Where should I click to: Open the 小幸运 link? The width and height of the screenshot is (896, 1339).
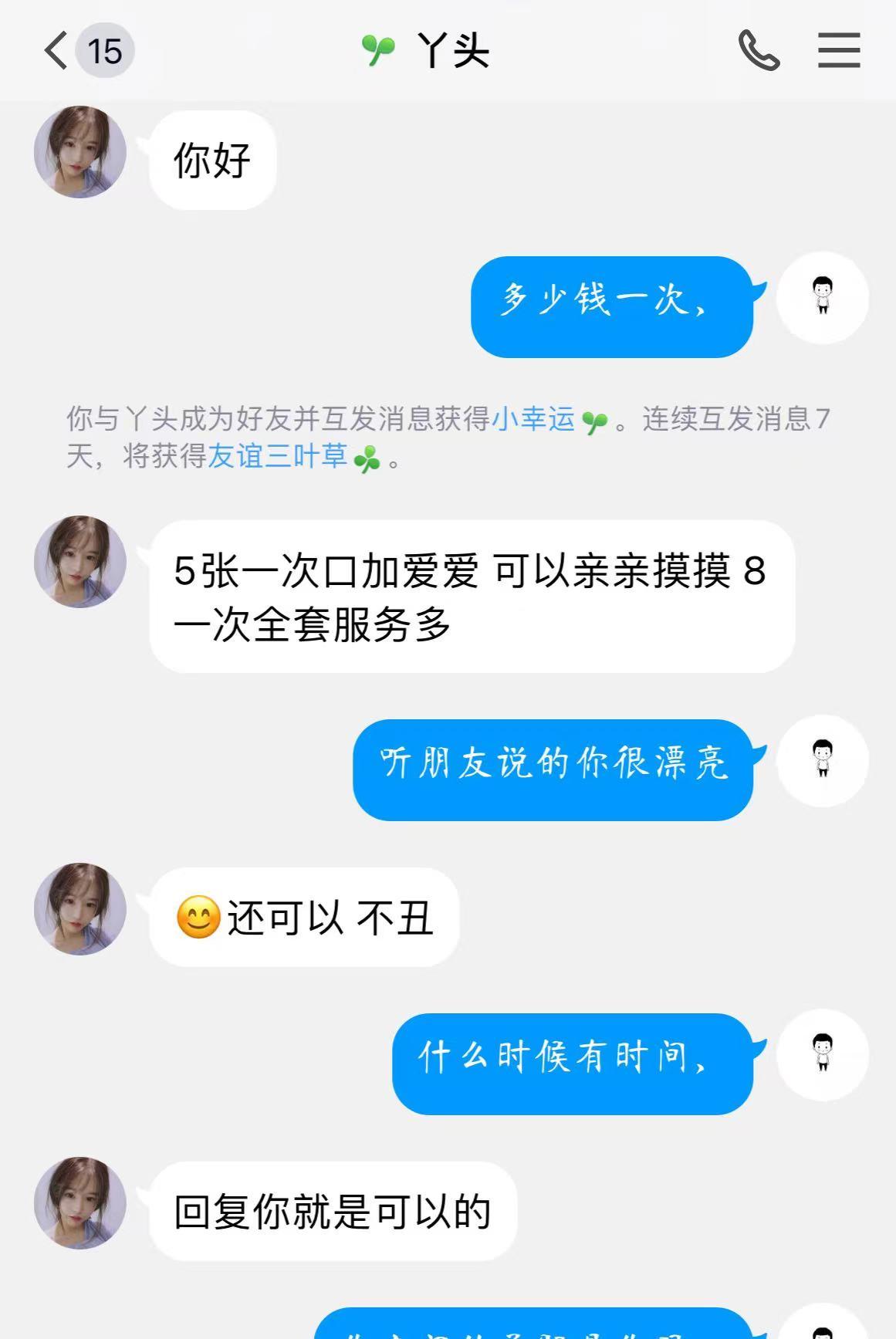[533, 419]
